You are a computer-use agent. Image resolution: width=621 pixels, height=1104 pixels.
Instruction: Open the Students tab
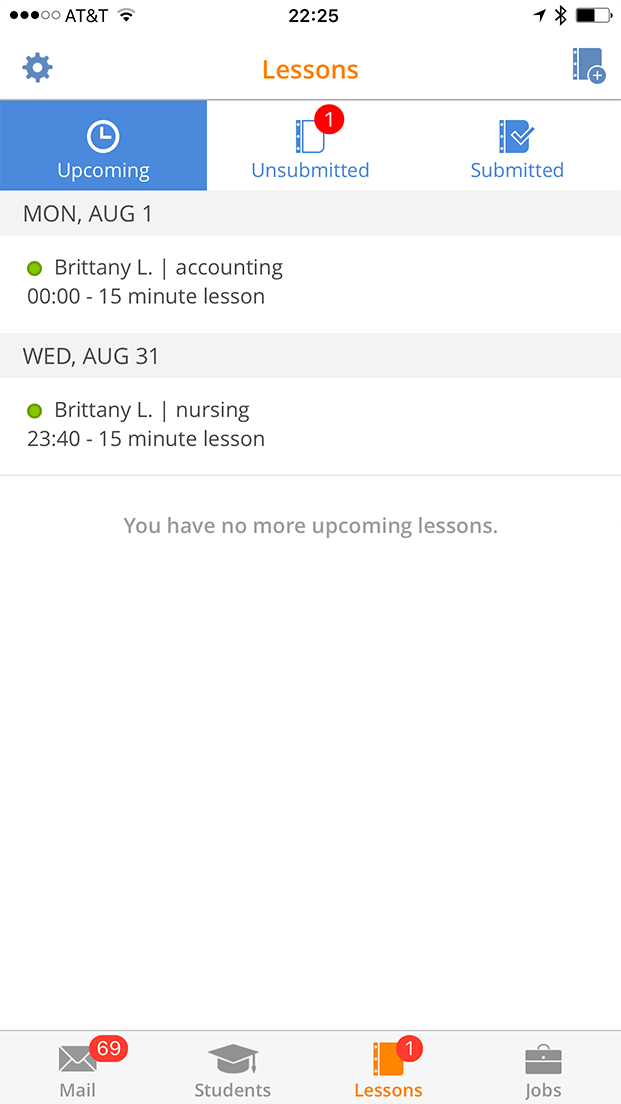click(x=233, y=1069)
